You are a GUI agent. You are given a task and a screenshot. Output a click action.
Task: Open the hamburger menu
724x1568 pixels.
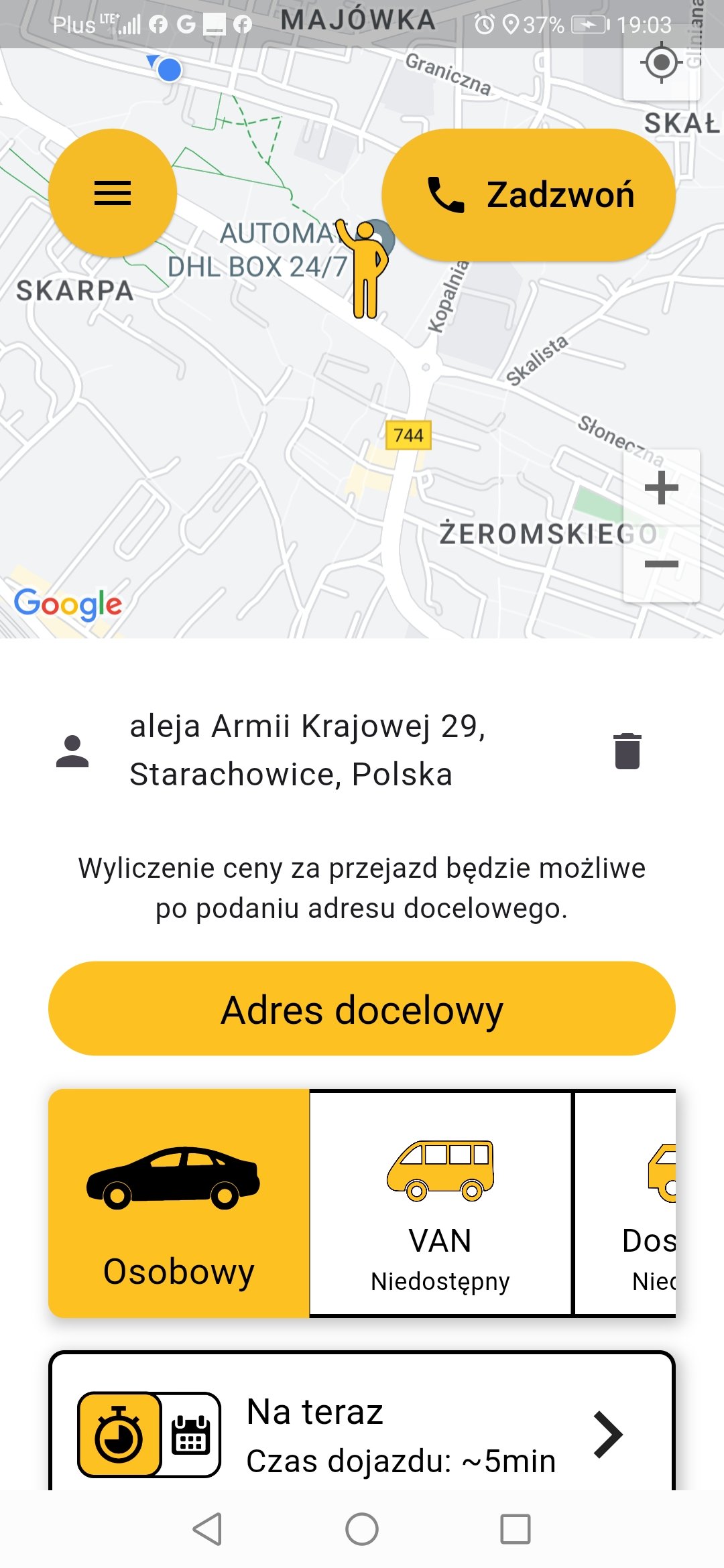(113, 193)
